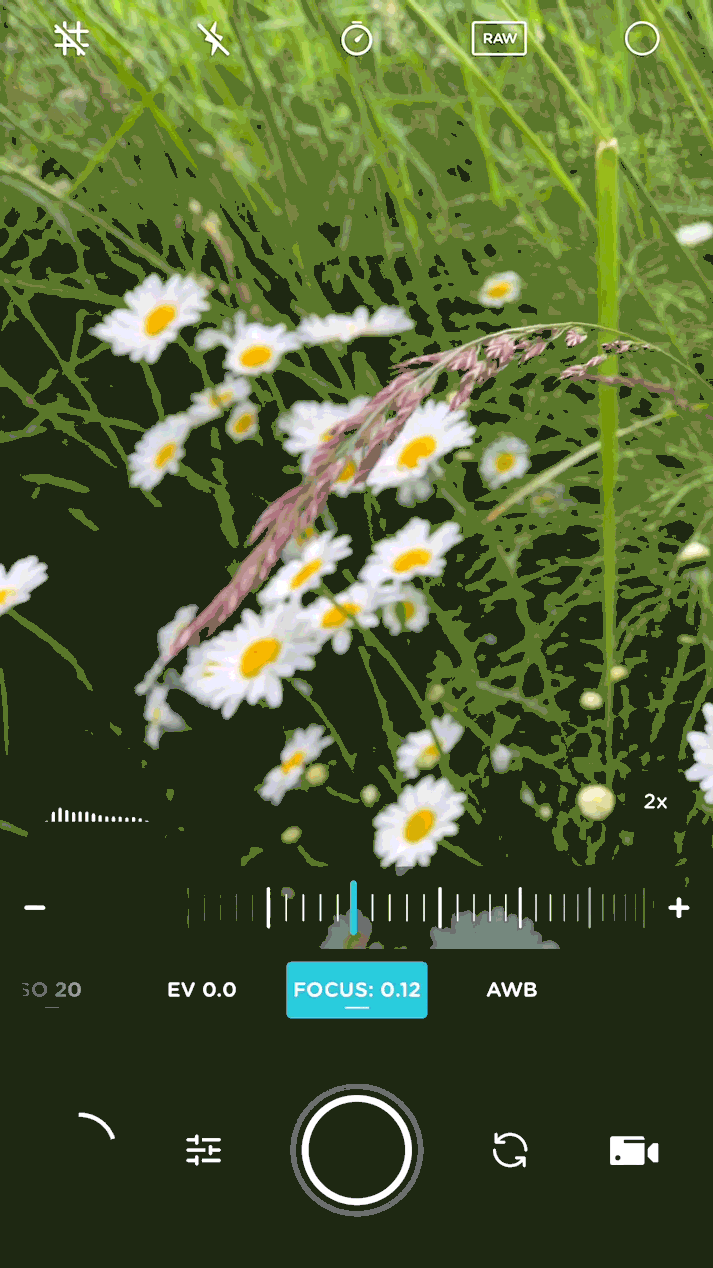Take a photo with the shutter button
Screen dimensions: 713x1268
point(357,1151)
